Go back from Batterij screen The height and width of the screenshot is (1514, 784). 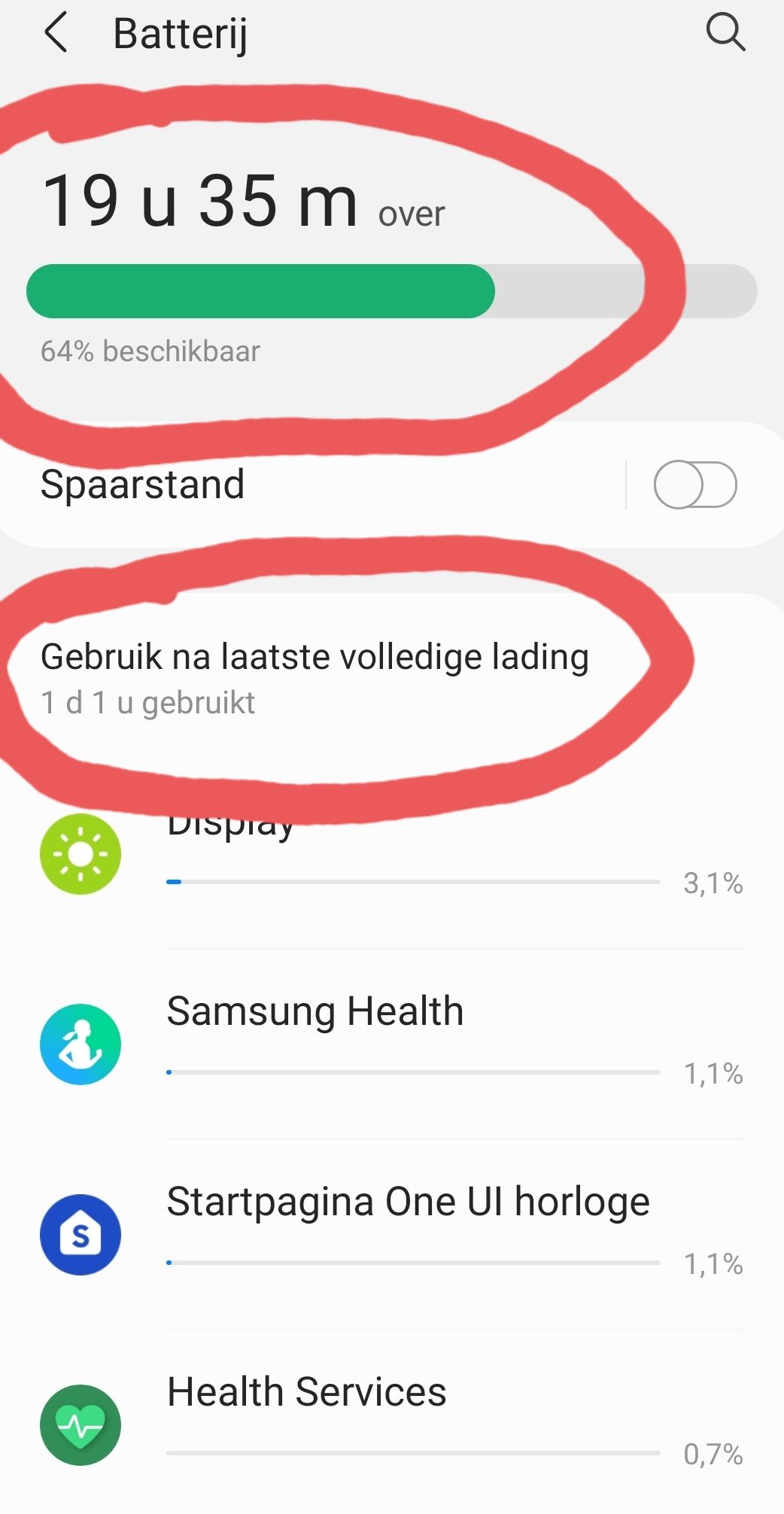tap(56, 34)
